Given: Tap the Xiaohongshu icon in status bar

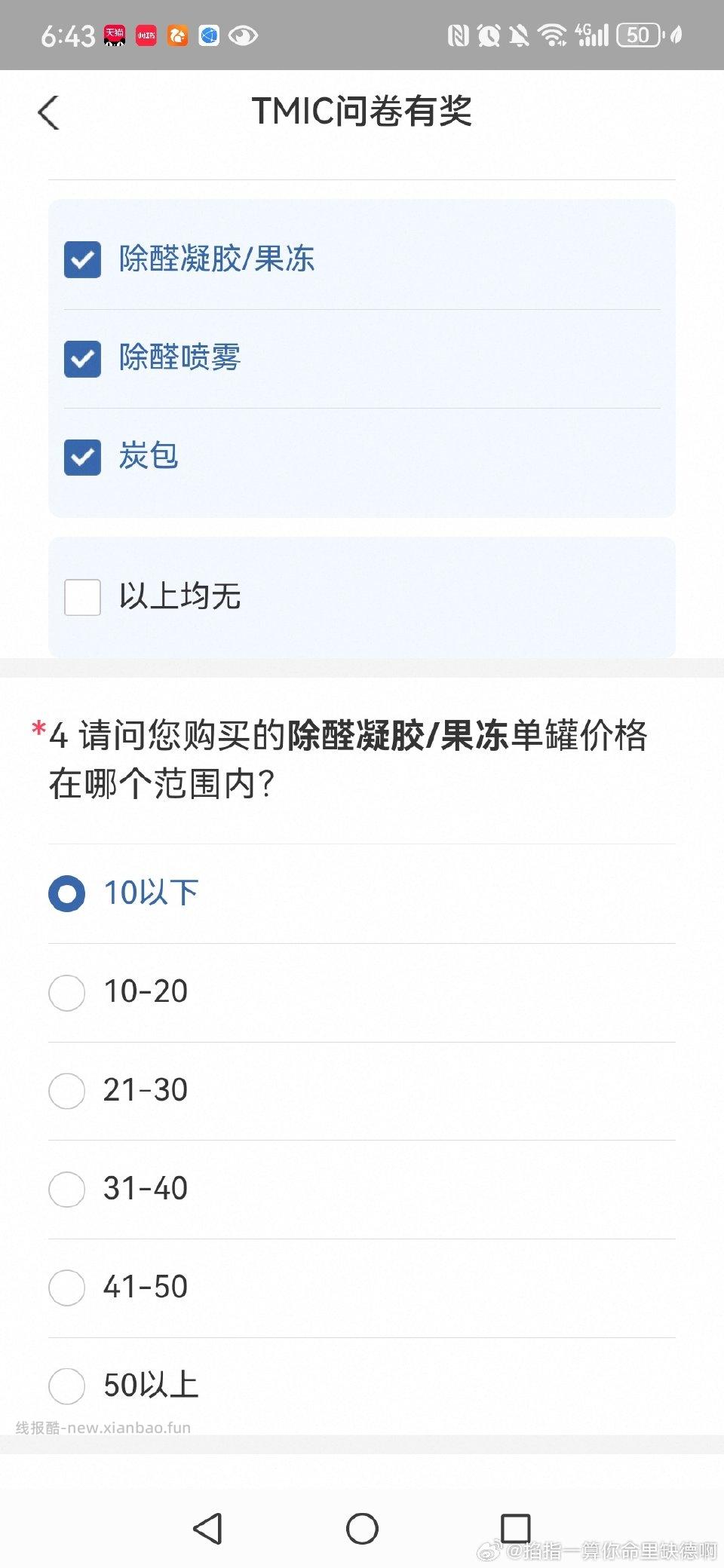Looking at the screenshot, I should [x=145, y=35].
